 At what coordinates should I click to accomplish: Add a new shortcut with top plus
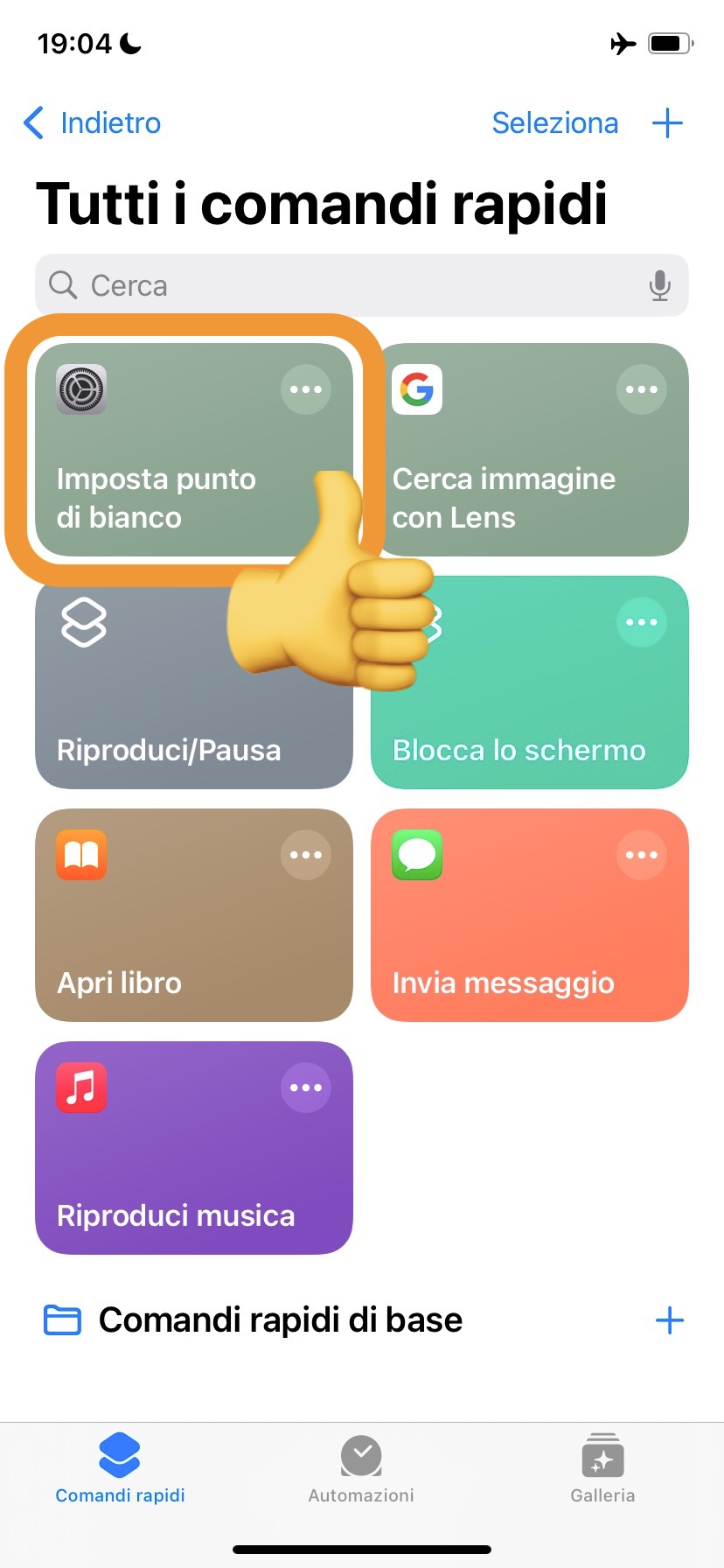point(667,123)
